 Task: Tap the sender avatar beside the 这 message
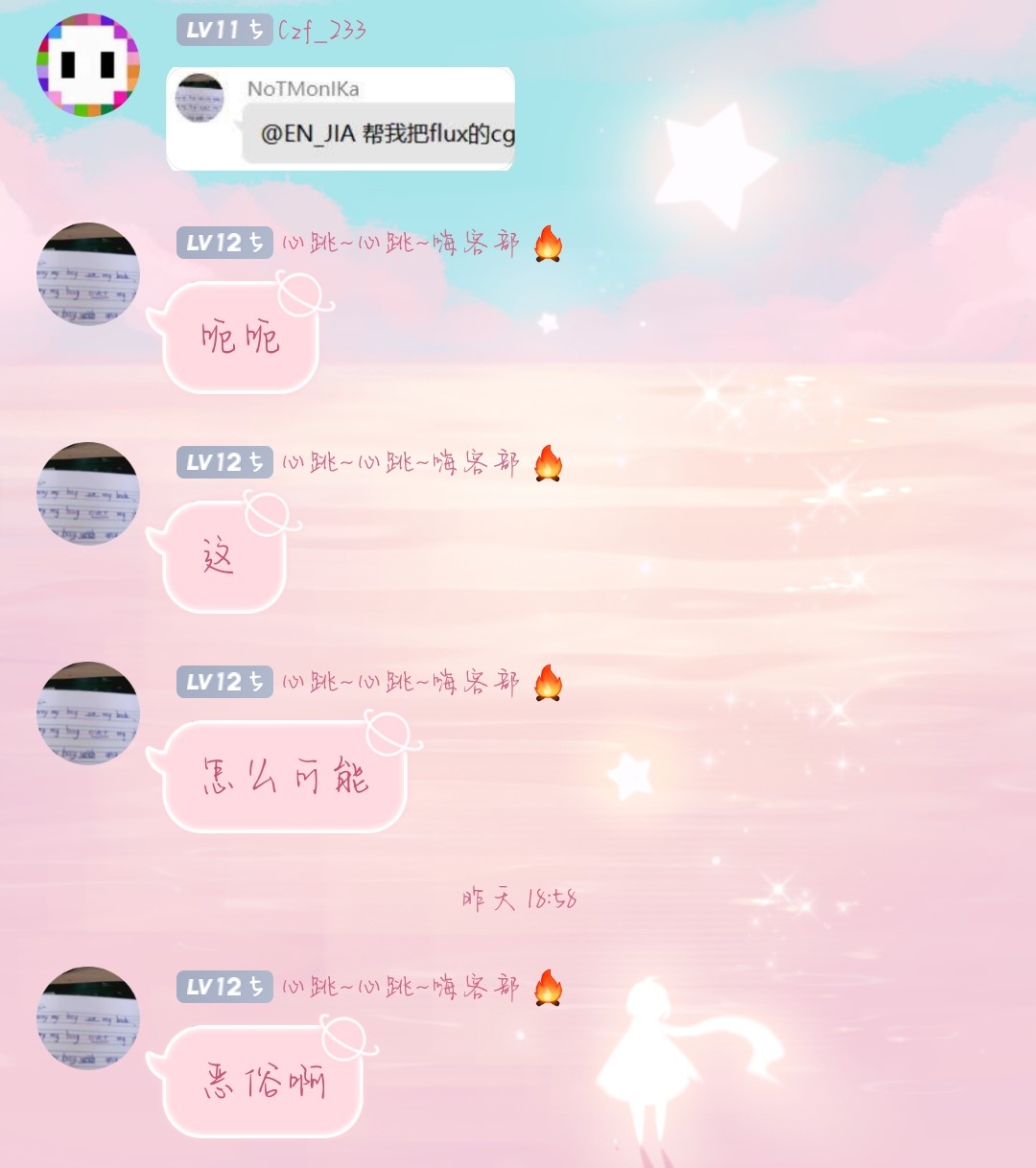click(x=88, y=494)
